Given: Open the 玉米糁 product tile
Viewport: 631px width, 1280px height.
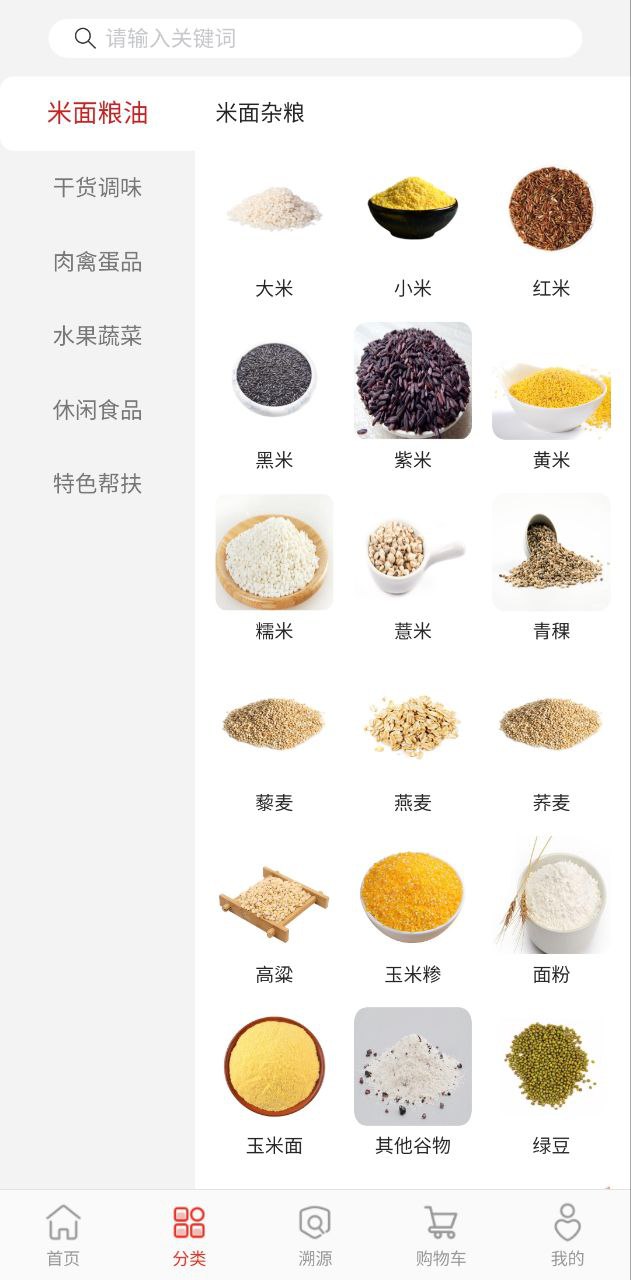Looking at the screenshot, I should [412, 910].
